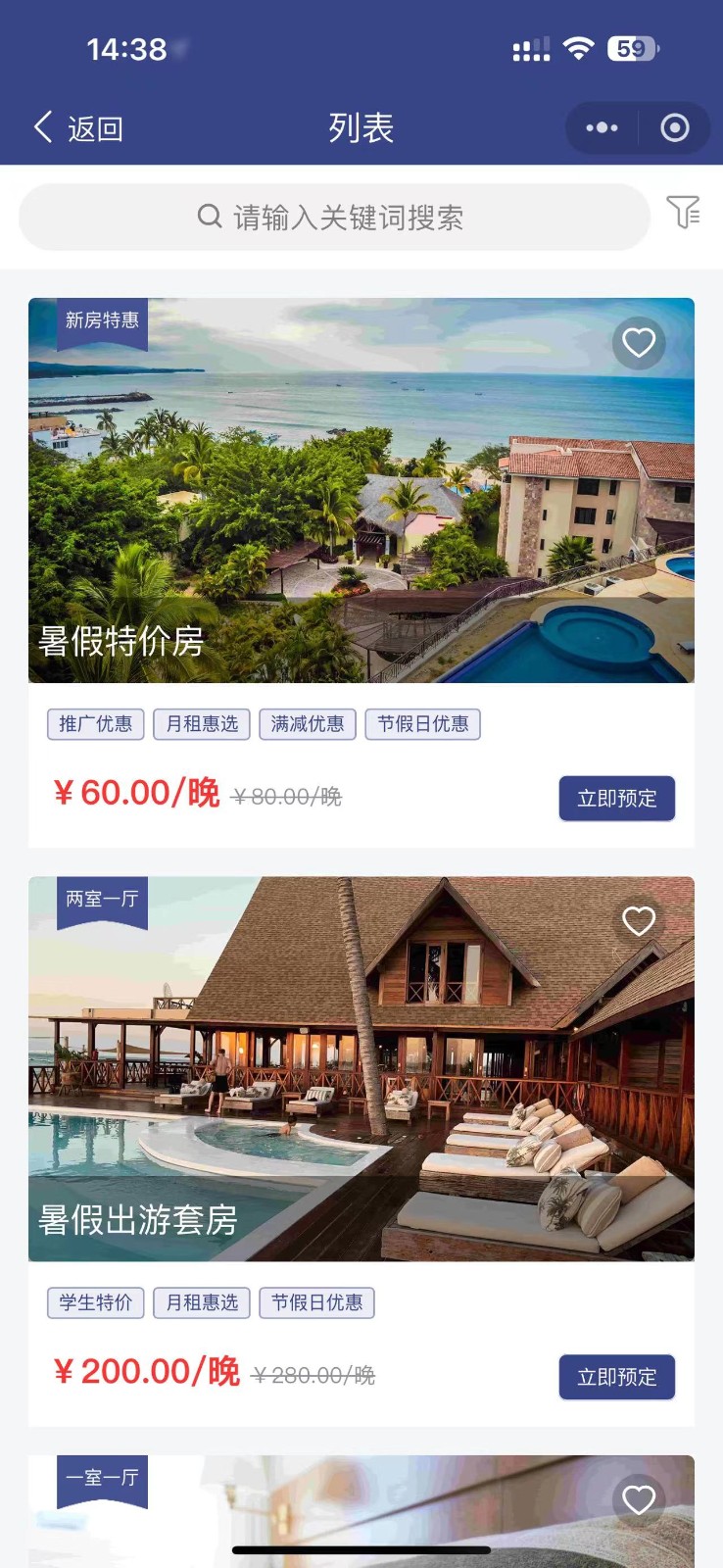Viewport: 723px width, 1568px height.
Task: Open the mini program more options menu
Action: pos(602,128)
